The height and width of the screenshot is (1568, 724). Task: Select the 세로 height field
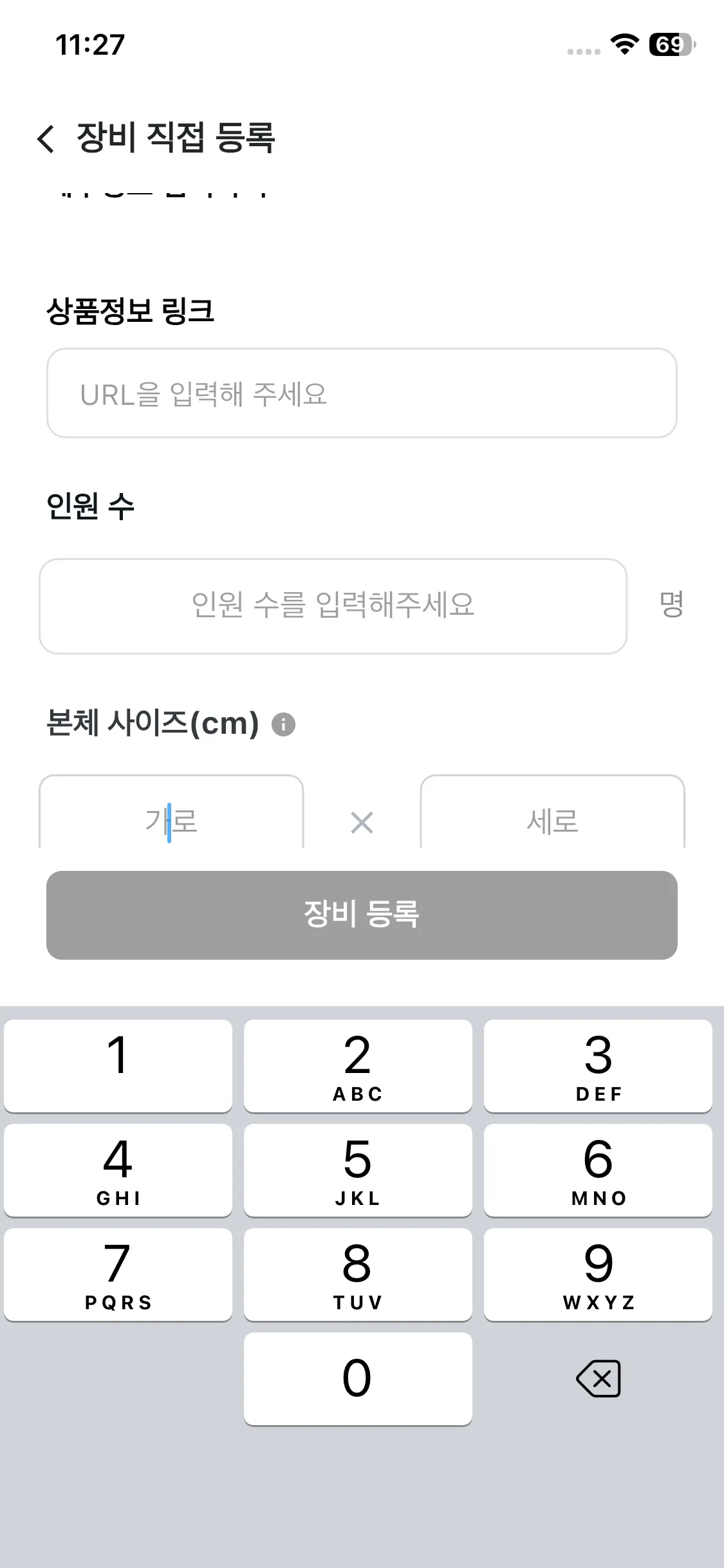coord(552,812)
